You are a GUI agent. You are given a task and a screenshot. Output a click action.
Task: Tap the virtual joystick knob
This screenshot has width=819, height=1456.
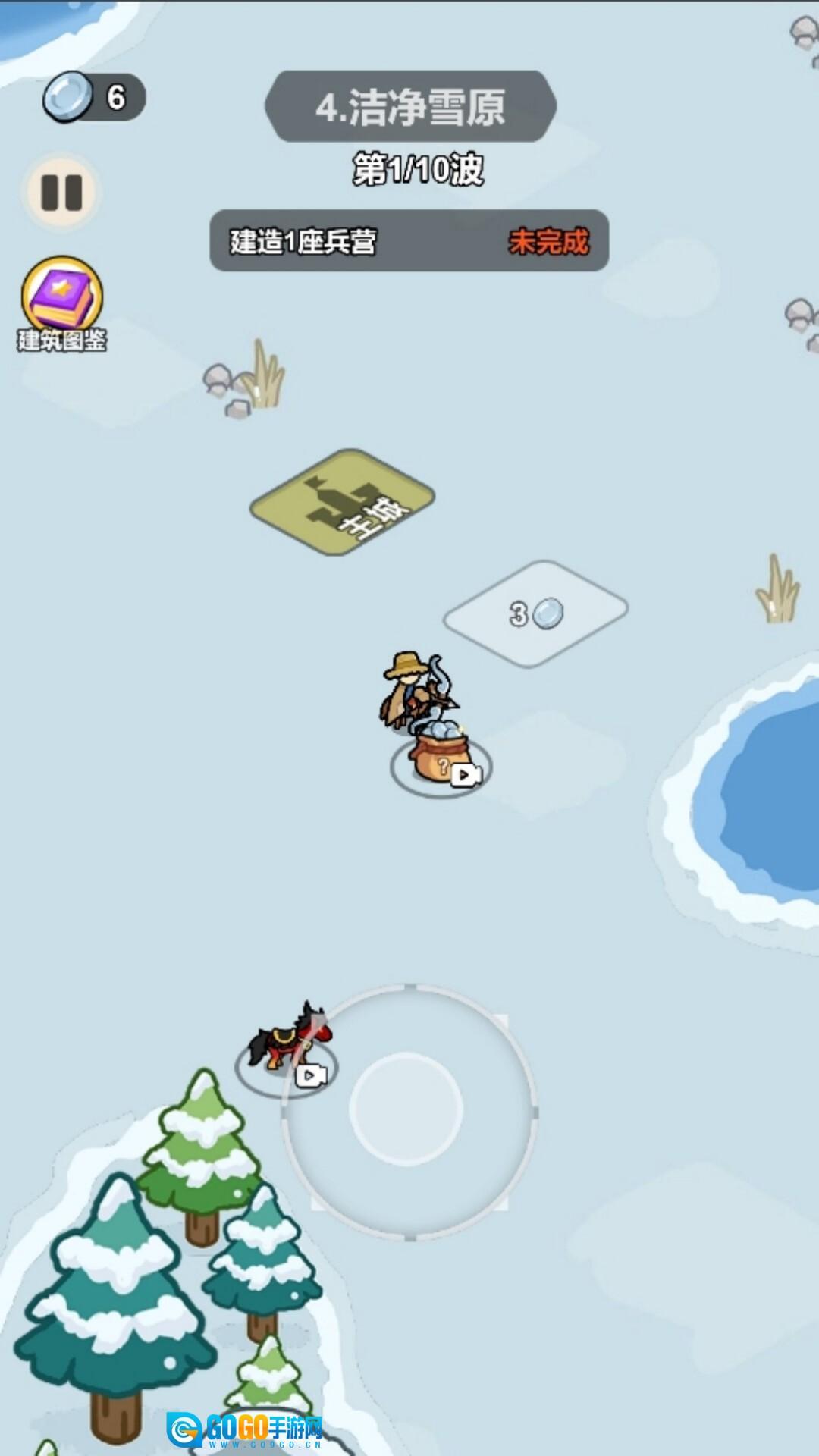tap(406, 1108)
